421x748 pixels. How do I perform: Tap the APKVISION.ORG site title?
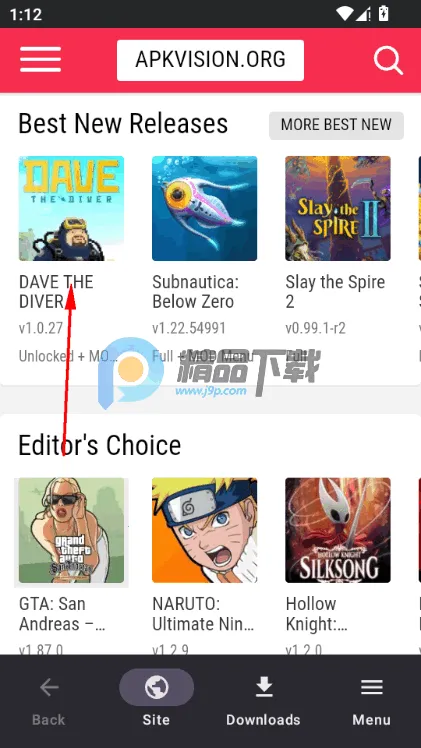(x=210, y=60)
